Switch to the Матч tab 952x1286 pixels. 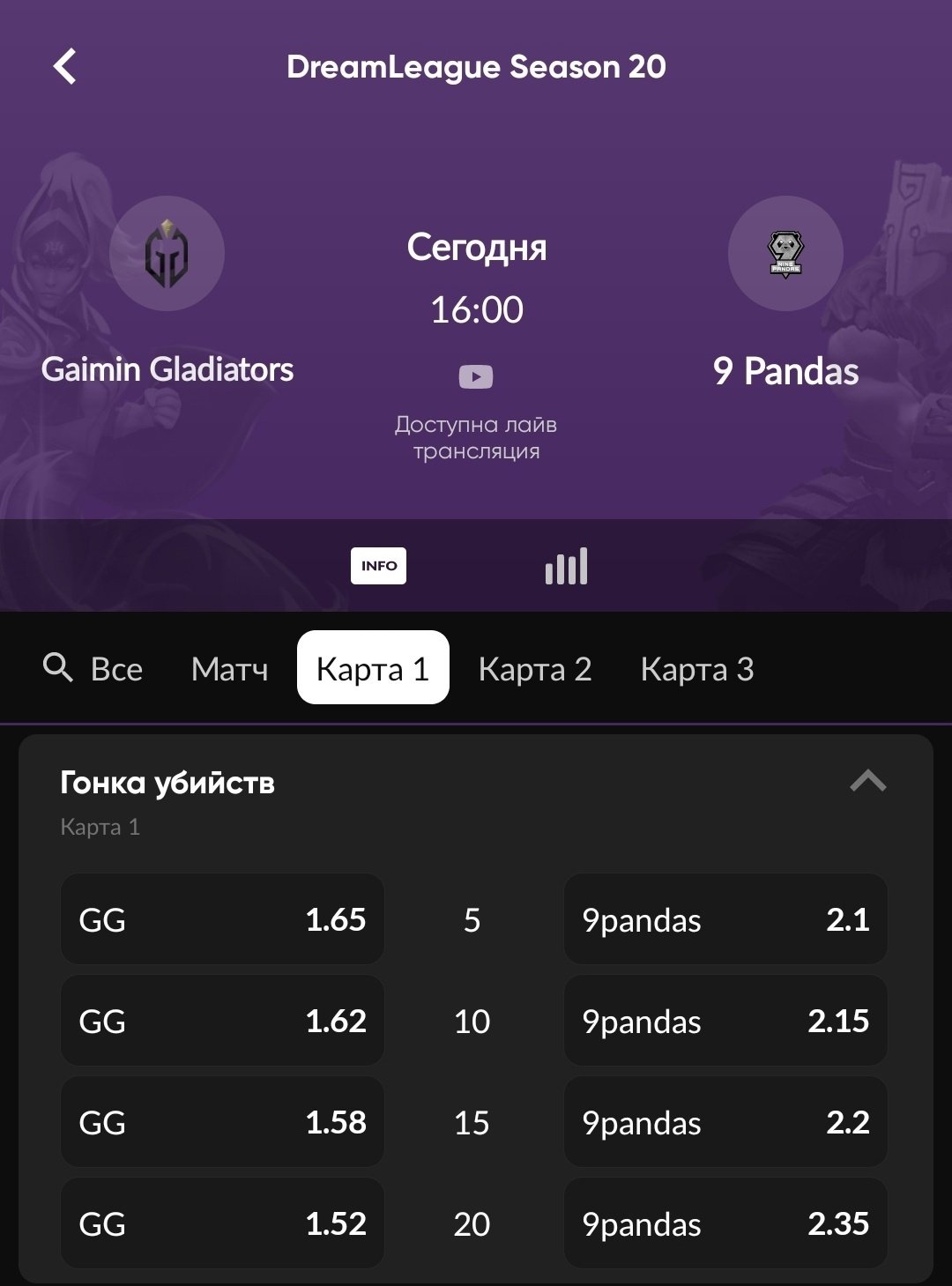tap(229, 669)
